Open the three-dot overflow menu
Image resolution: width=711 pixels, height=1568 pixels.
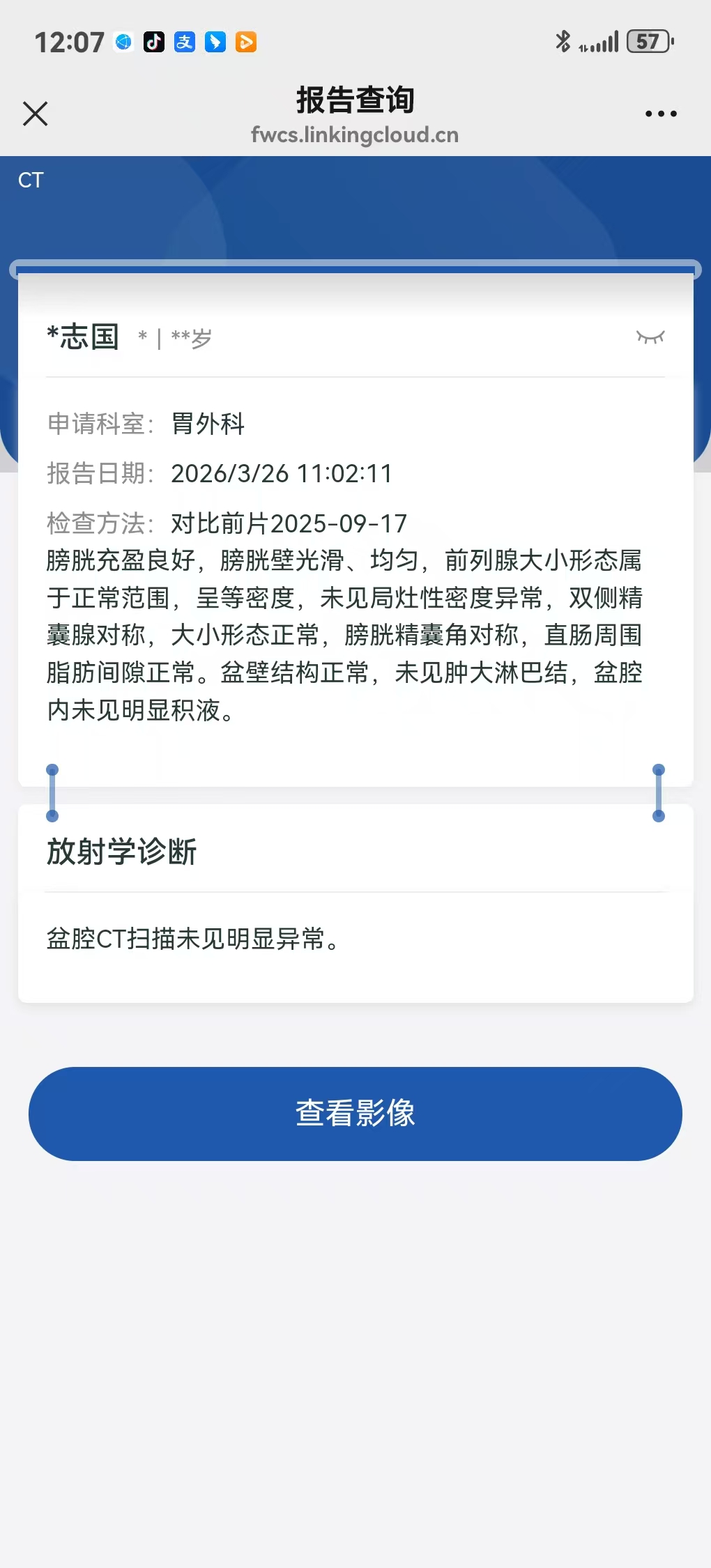coord(660,114)
